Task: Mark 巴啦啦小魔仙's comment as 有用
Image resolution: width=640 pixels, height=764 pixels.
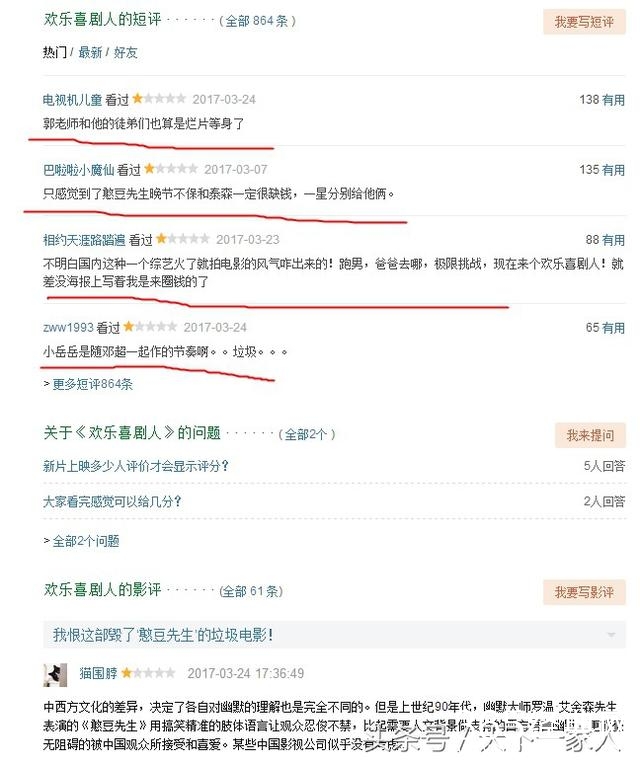Action: click(x=614, y=170)
